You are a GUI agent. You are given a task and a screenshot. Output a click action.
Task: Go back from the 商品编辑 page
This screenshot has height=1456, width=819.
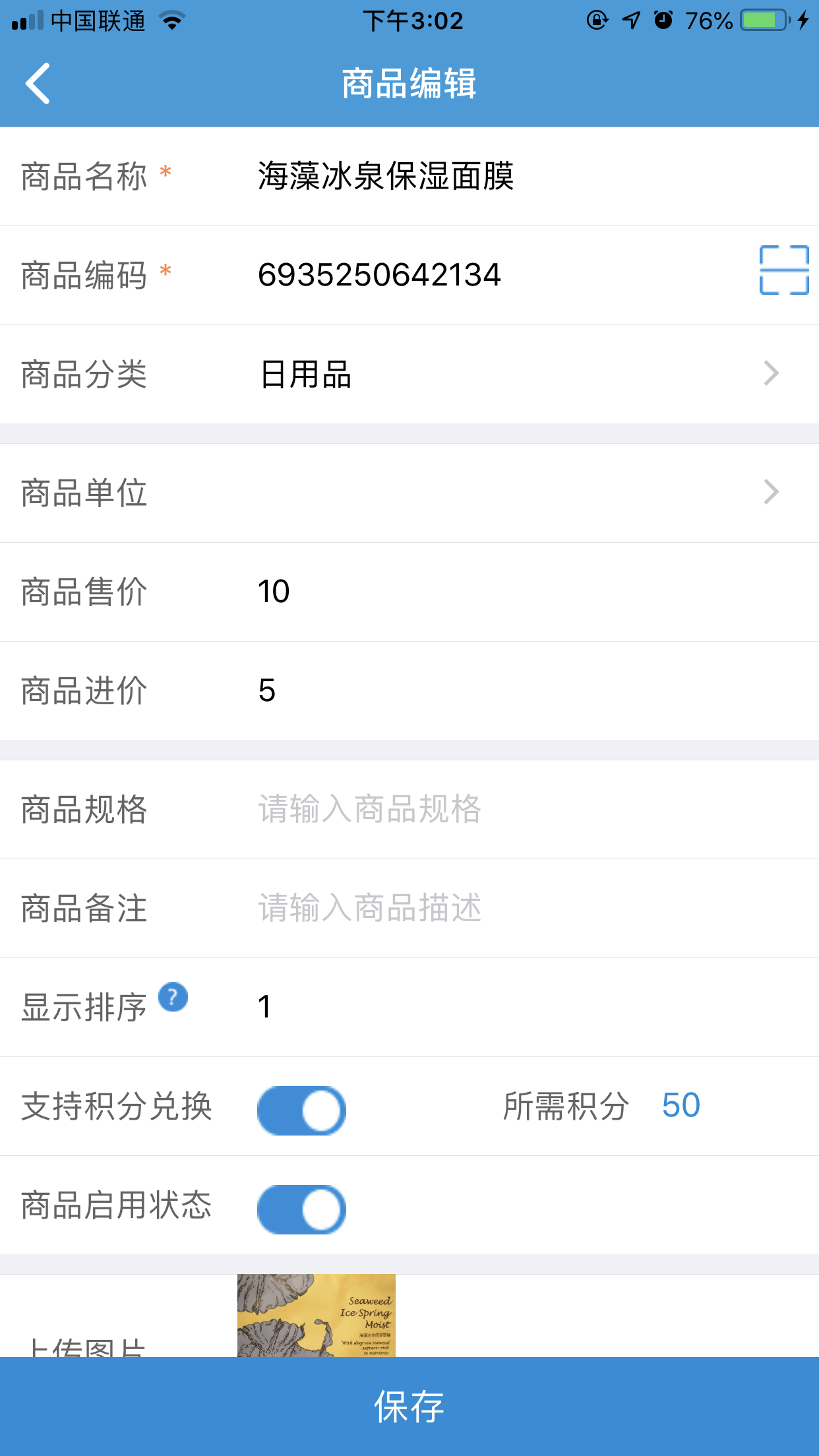tap(38, 84)
